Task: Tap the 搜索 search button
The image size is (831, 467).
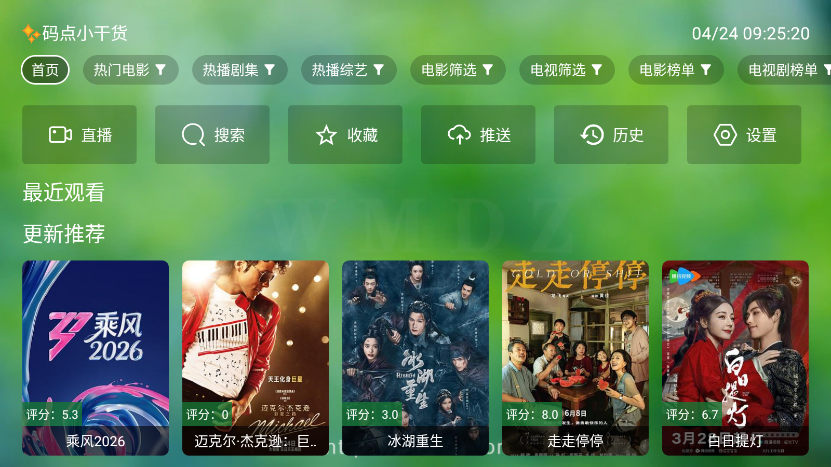Action: 212,135
